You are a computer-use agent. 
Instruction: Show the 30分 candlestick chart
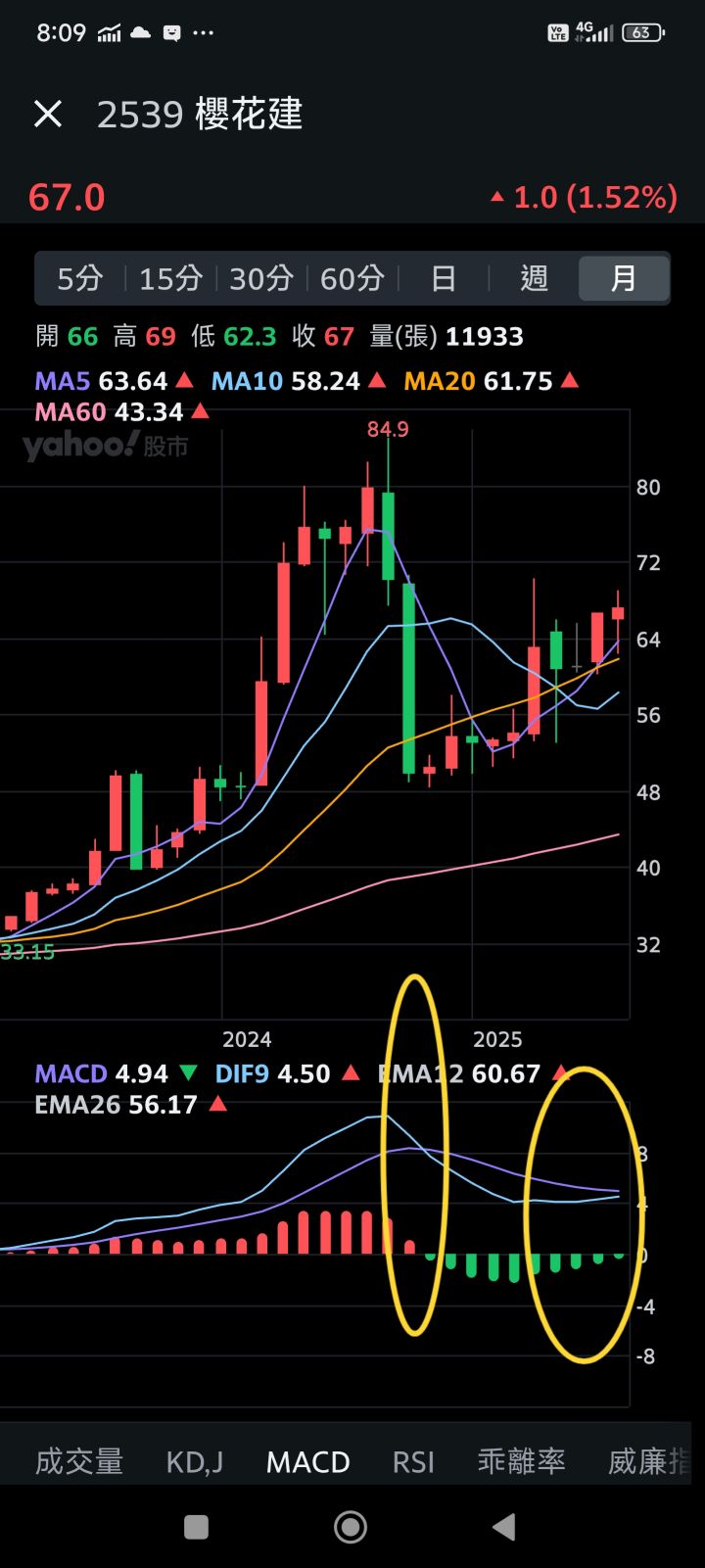point(261,279)
